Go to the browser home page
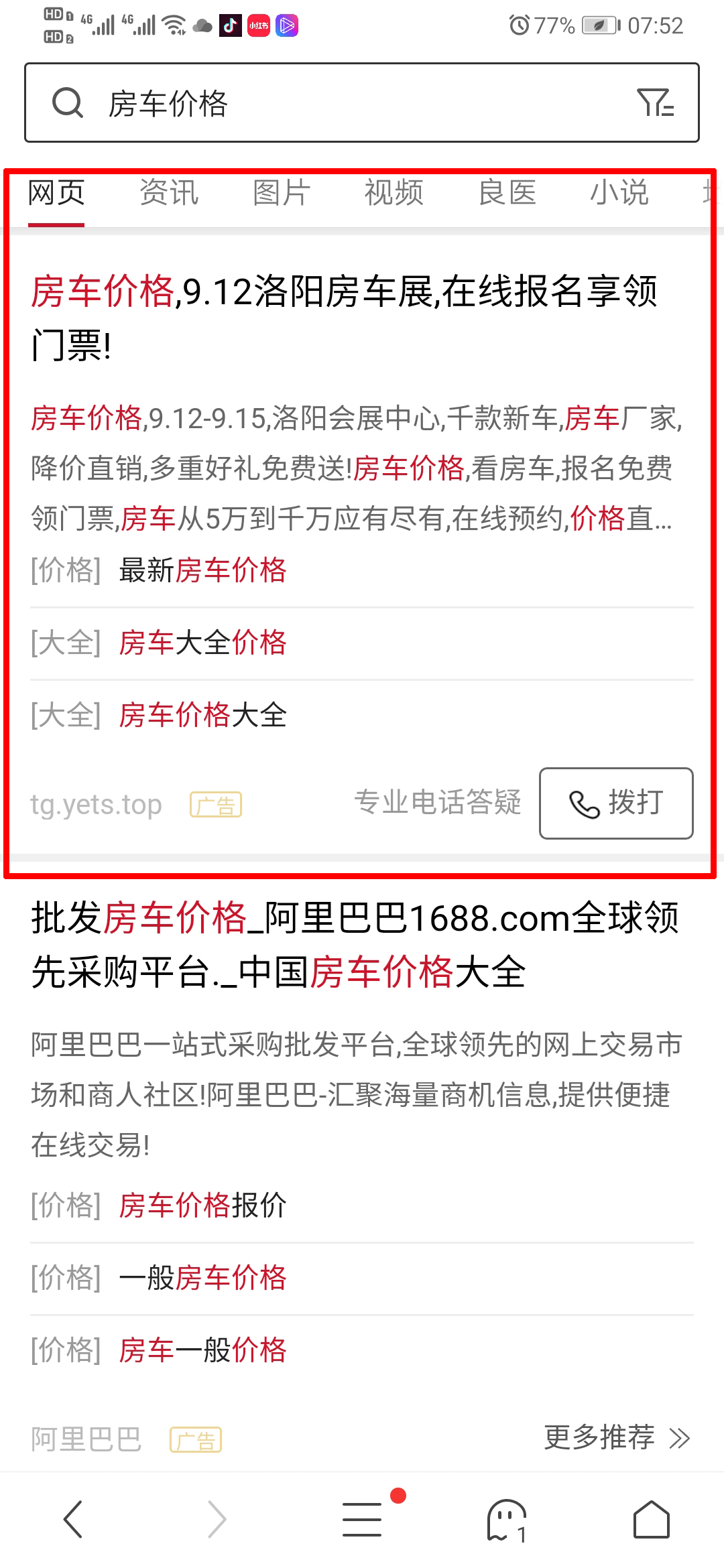This screenshot has width=724, height=1568. click(x=651, y=1519)
